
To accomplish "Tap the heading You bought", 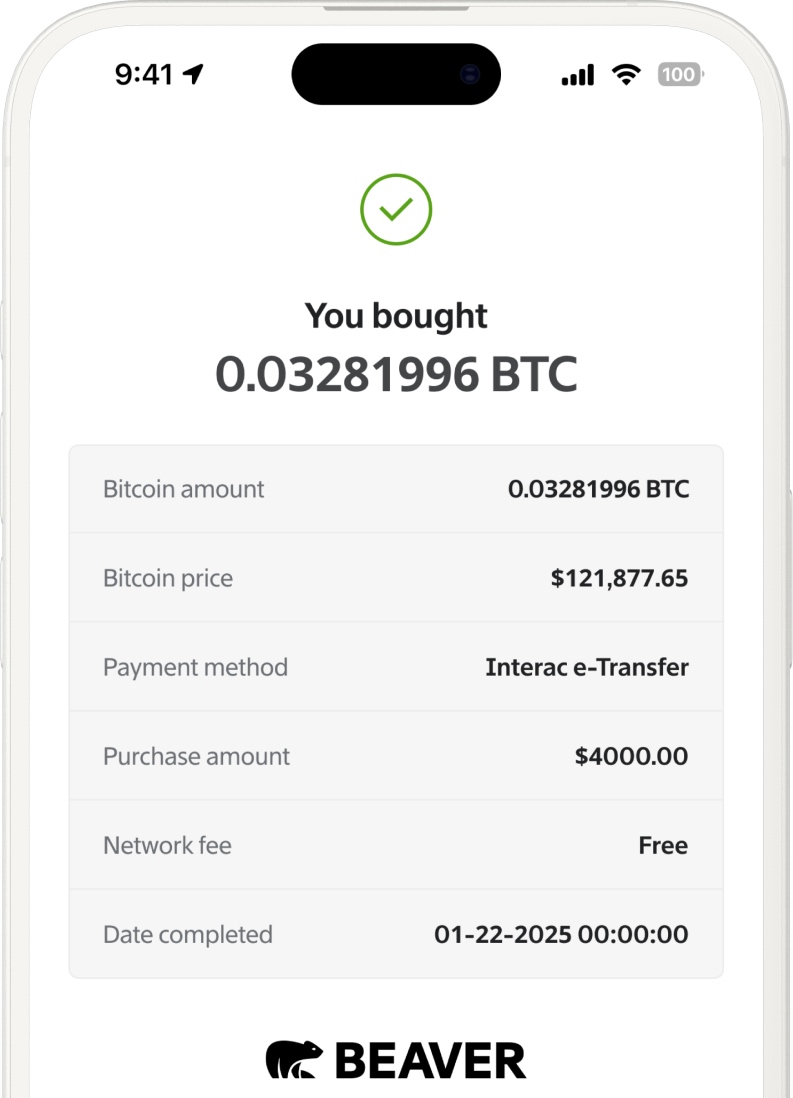I will [x=396, y=315].
